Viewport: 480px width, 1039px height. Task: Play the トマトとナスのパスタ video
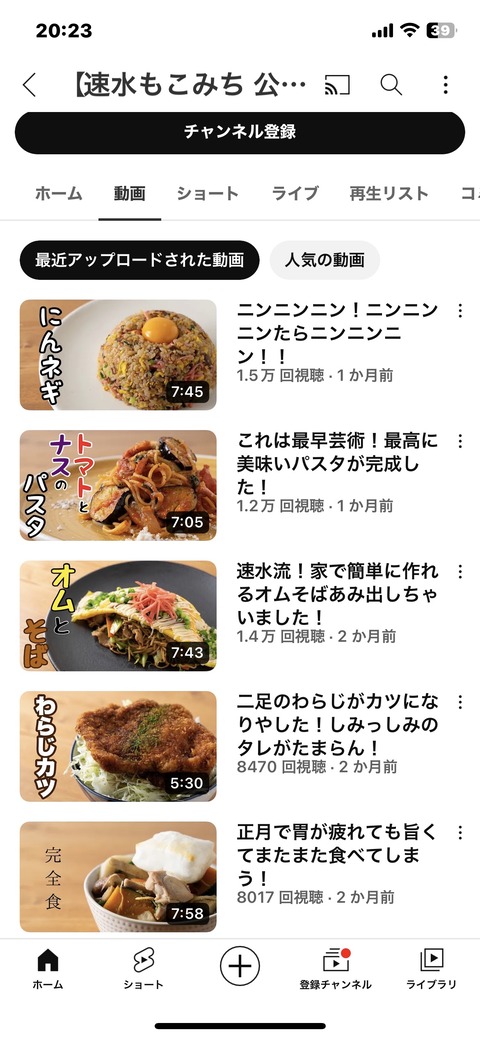click(118, 485)
